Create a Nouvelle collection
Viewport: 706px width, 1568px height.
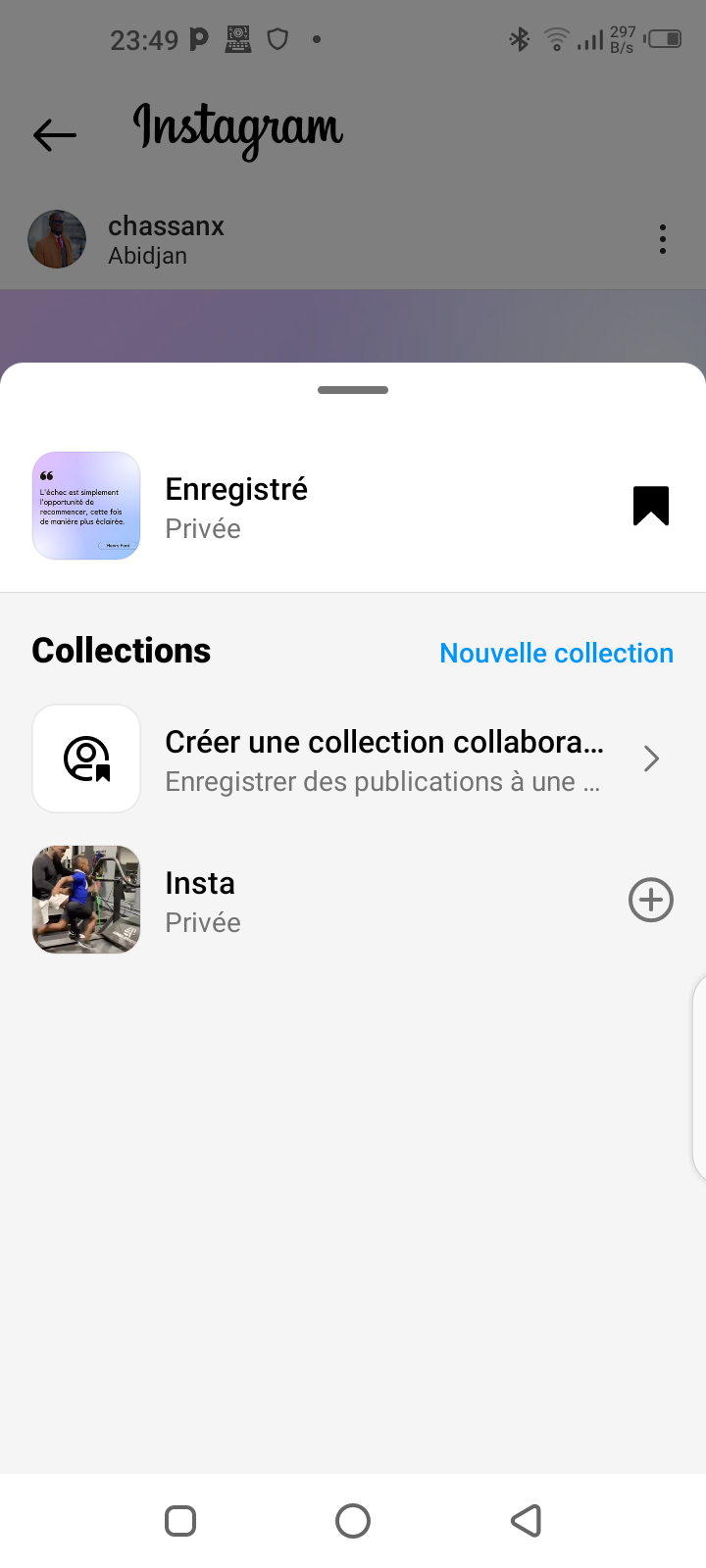click(556, 653)
